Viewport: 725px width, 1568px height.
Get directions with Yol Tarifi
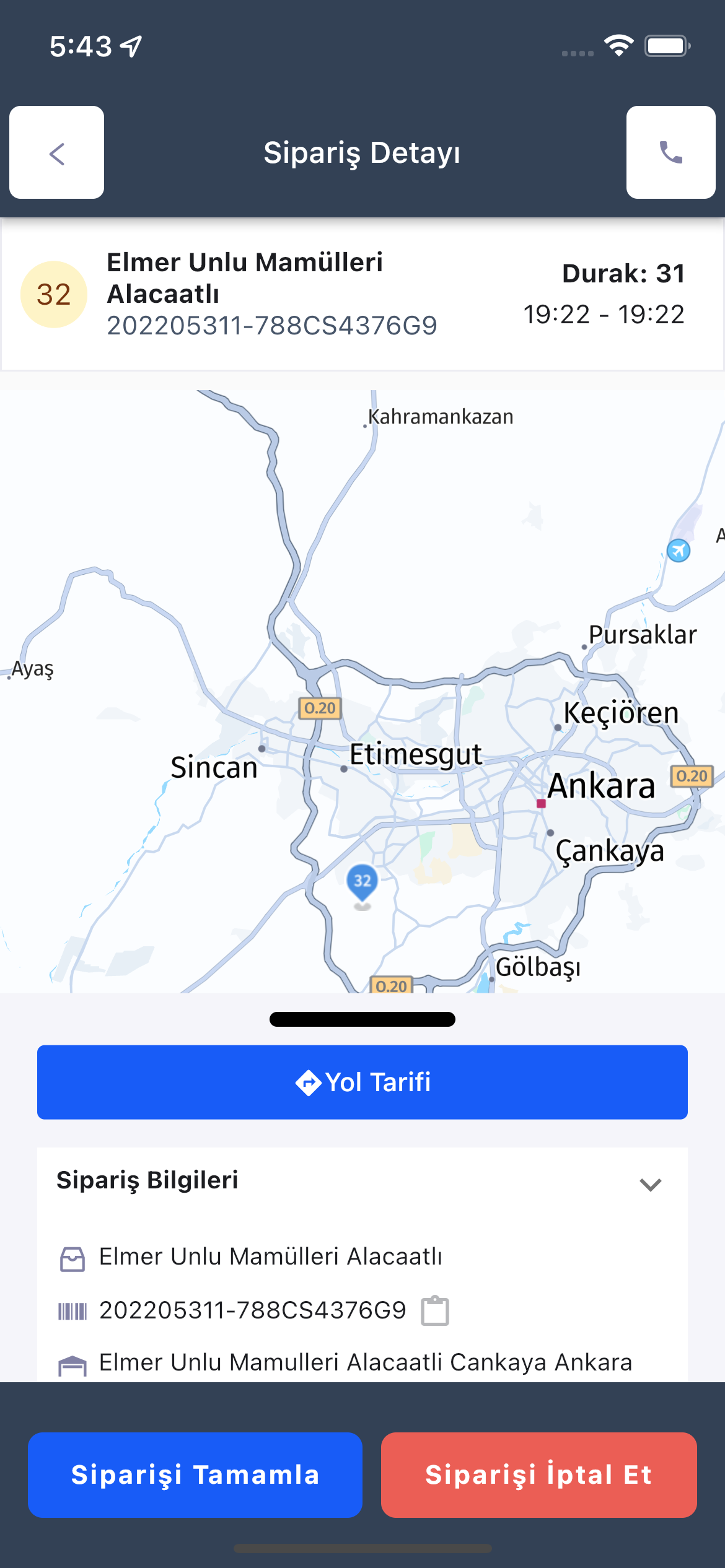click(x=362, y=1082)
